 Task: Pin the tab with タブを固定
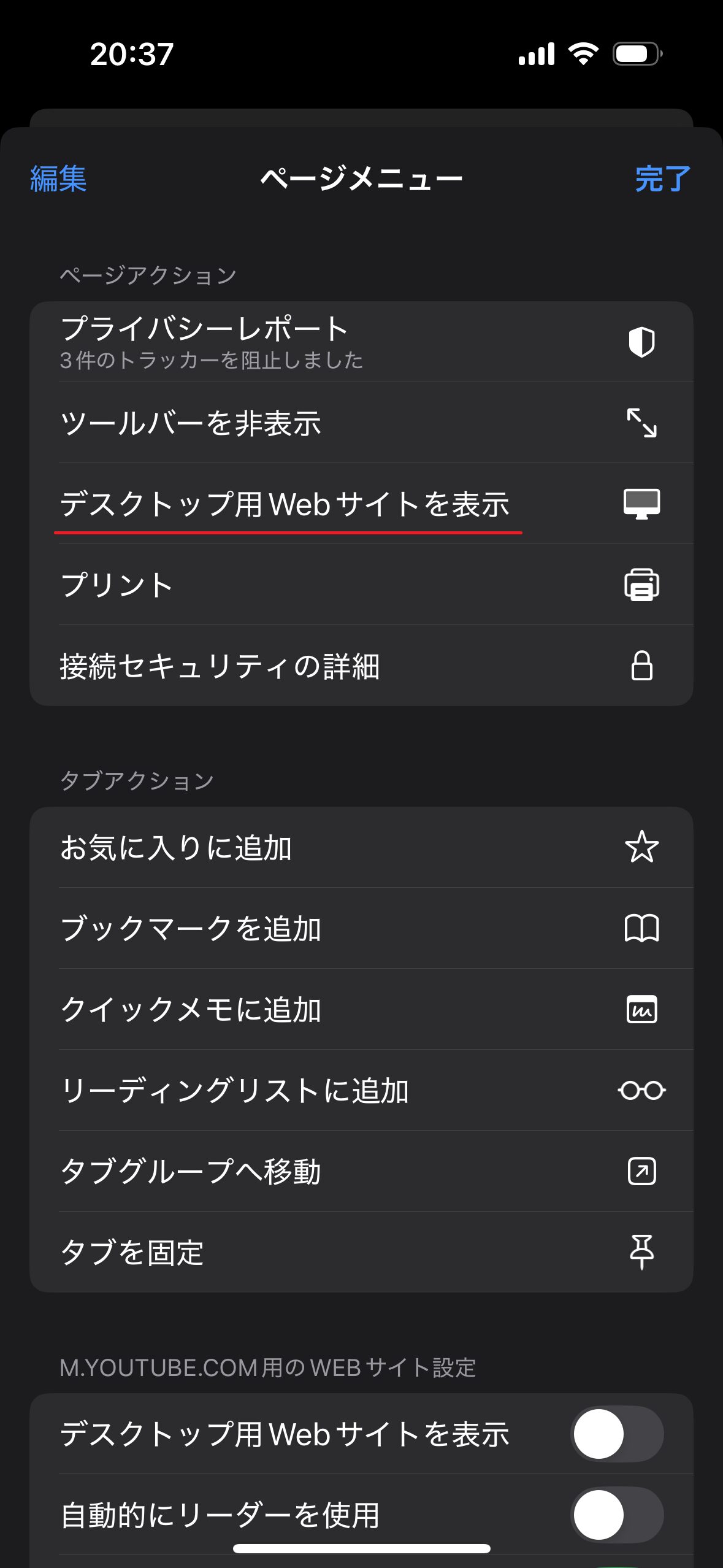[361, 1252]
